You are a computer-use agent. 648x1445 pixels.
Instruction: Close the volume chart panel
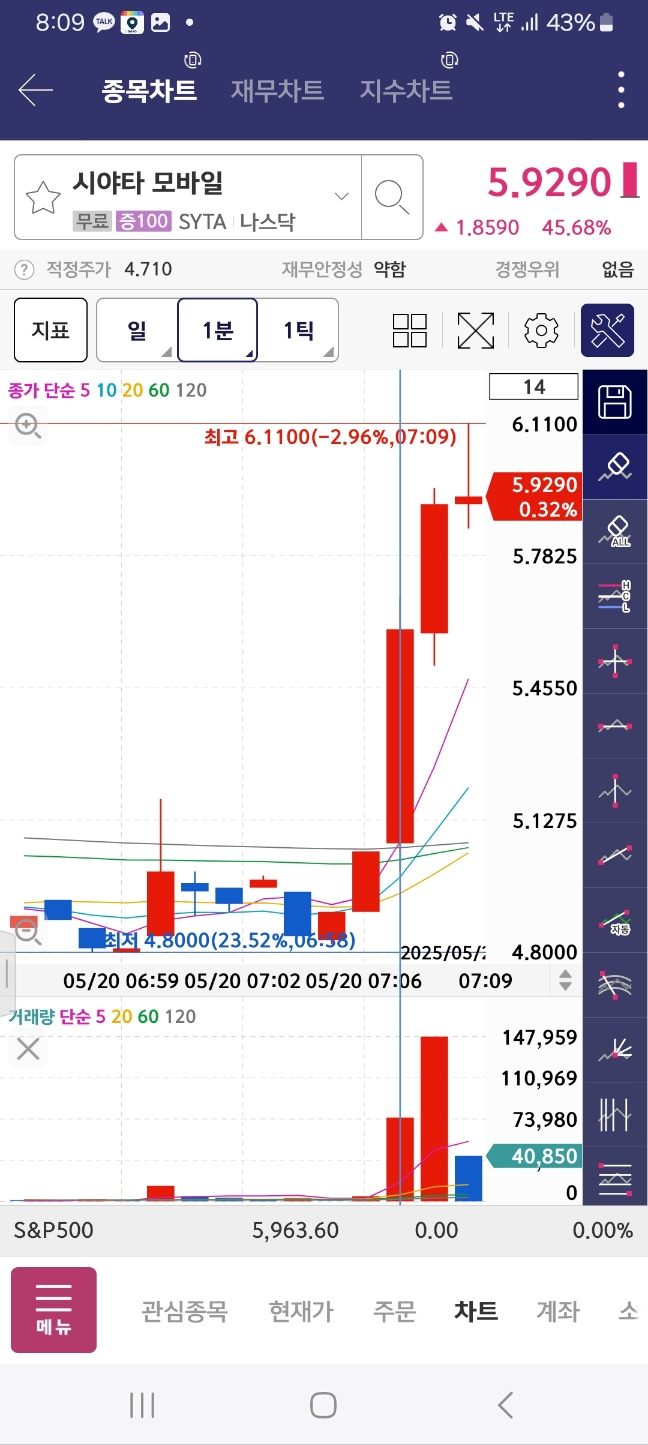coord(28,1049)
